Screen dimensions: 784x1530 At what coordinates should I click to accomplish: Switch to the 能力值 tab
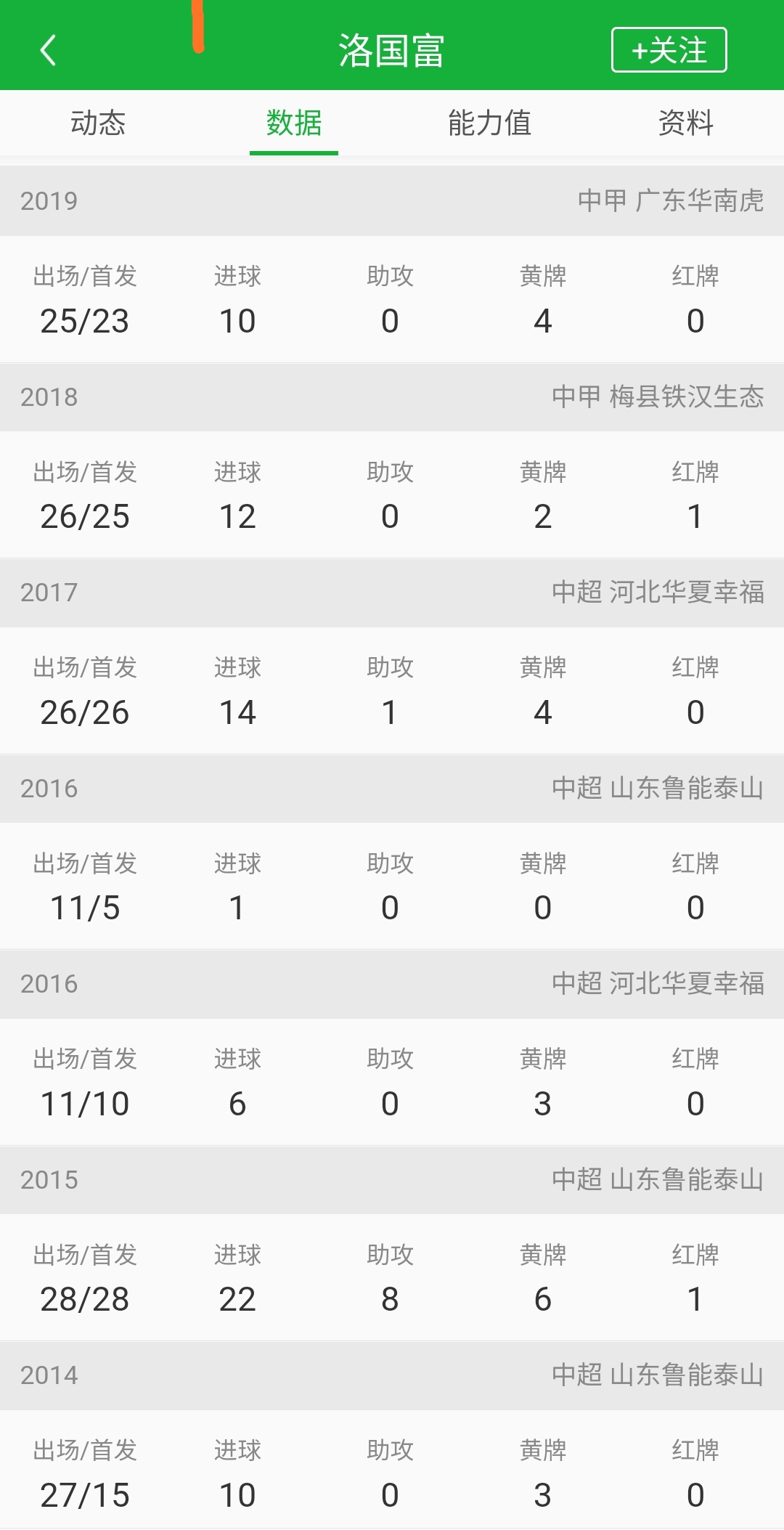coord(490,123)
